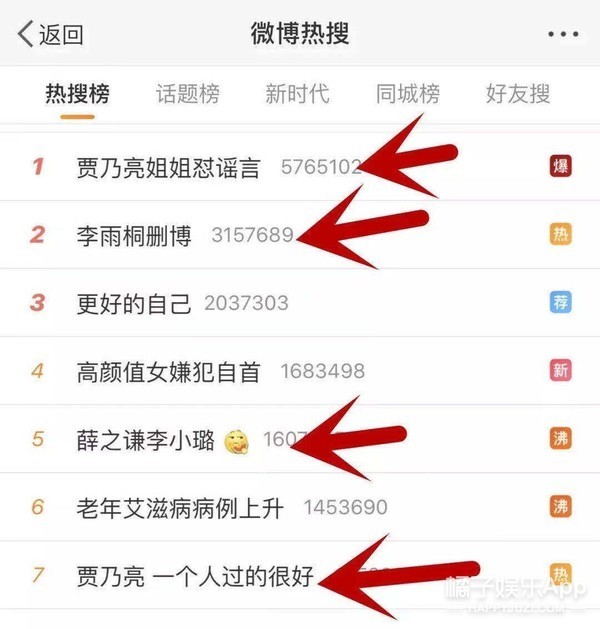The width and height of the screenshot is (600, 629).
Task: View 老年艾滋病病例上升 topic
Action: click(x=180, y=508)
